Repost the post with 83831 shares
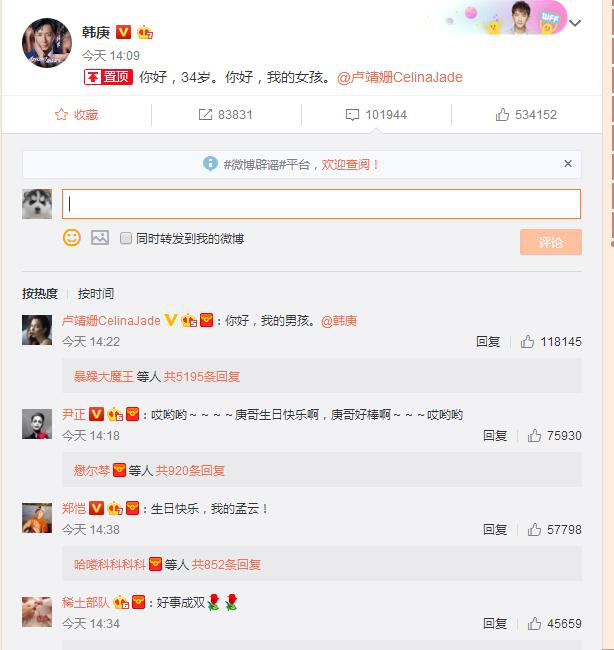The image size is (614, 650). click(226, 115)
